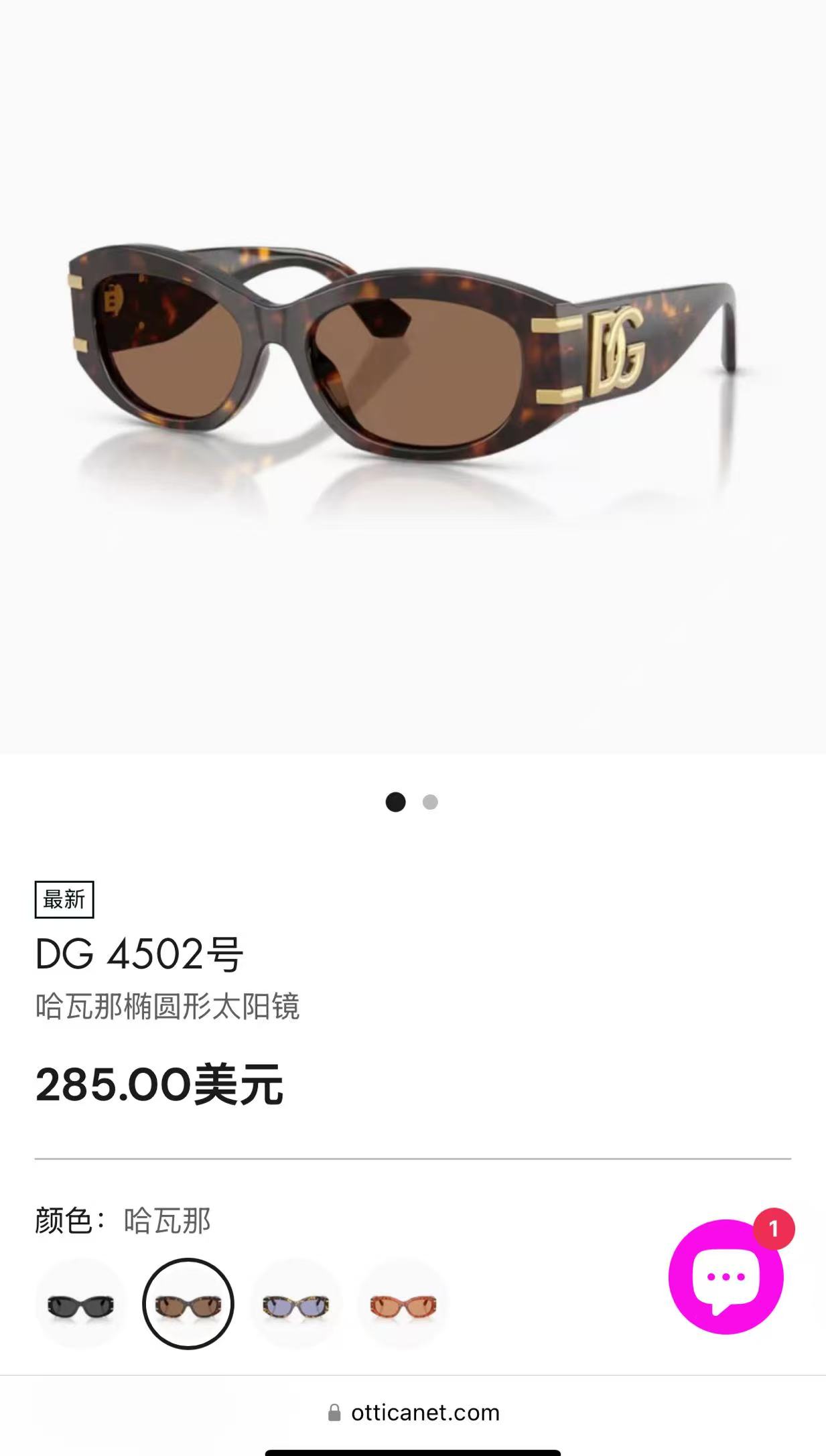
Task: Pick the orange sunglasses color swatch
Action: pos(403,1304)
